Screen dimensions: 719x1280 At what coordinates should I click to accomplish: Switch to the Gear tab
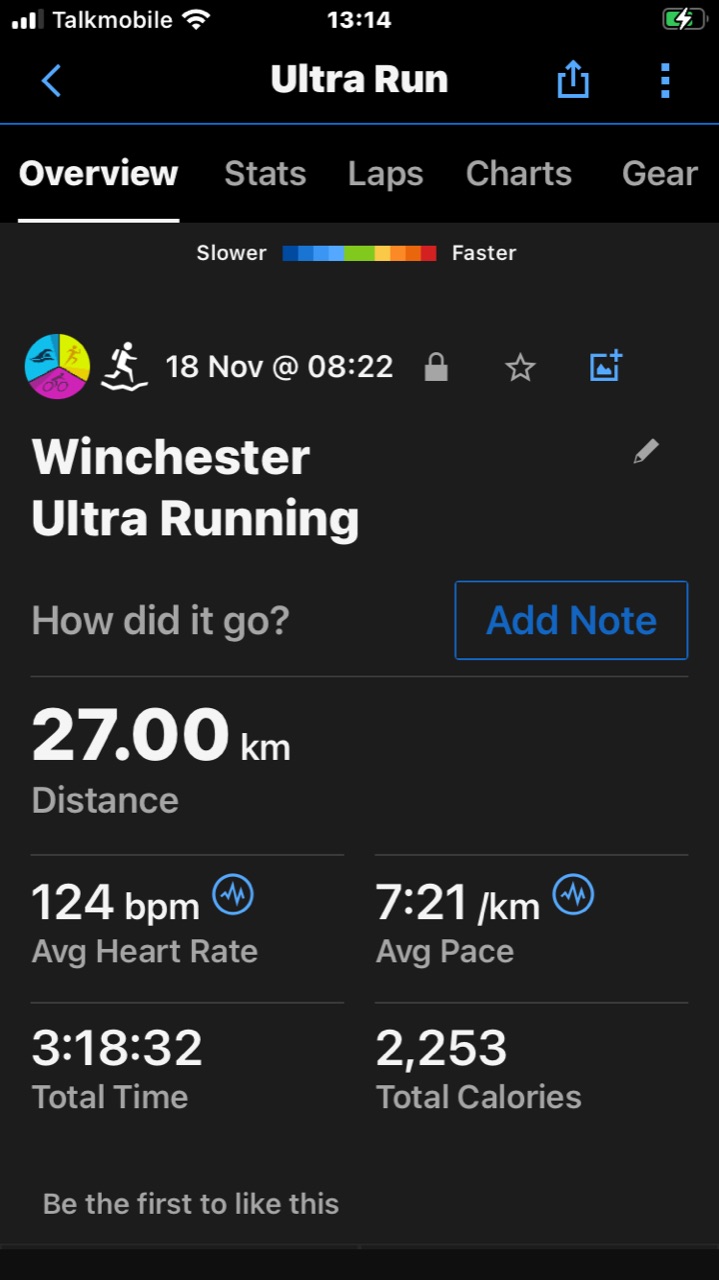click(660, 174)
